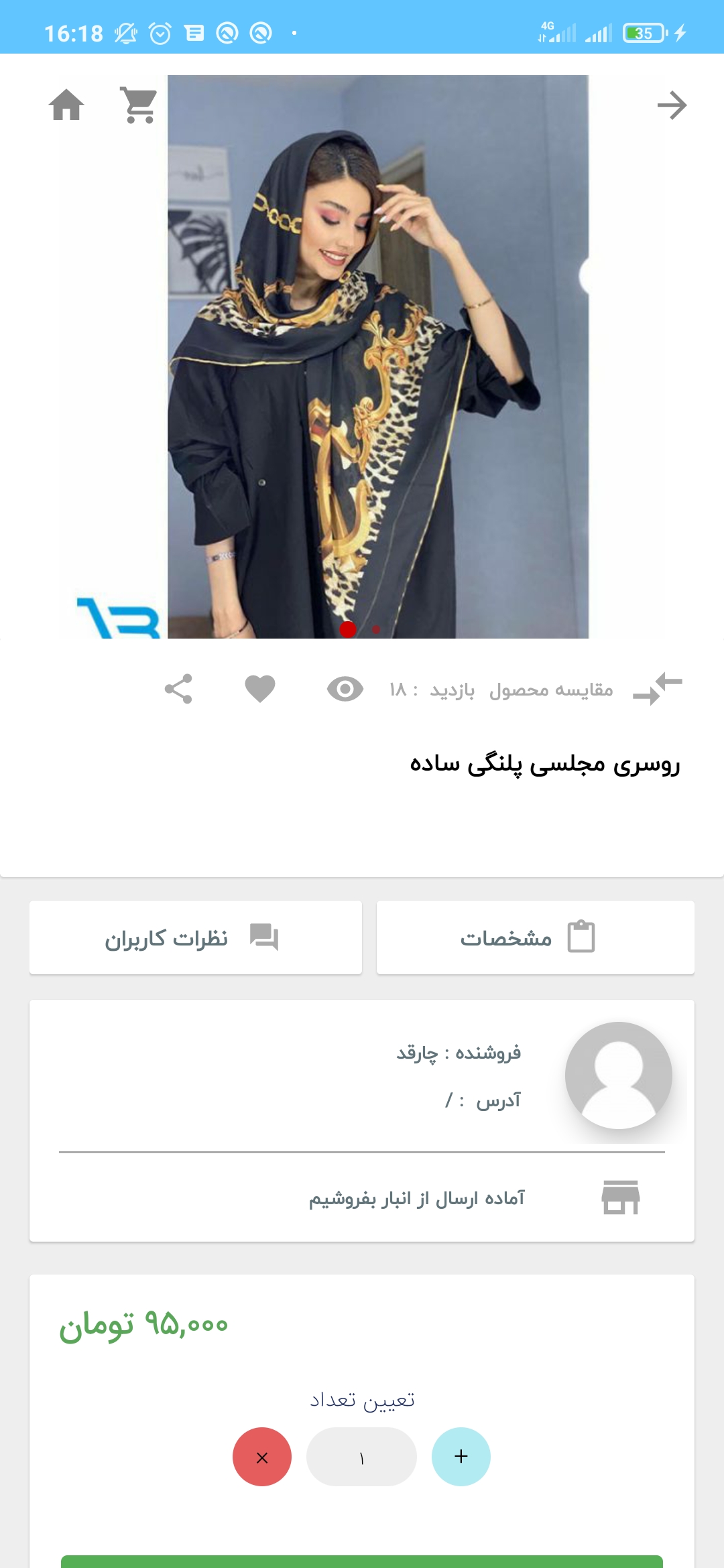Click the seller avatar placeholder image
This screenshot has height=1568, width=724.
619,1075
